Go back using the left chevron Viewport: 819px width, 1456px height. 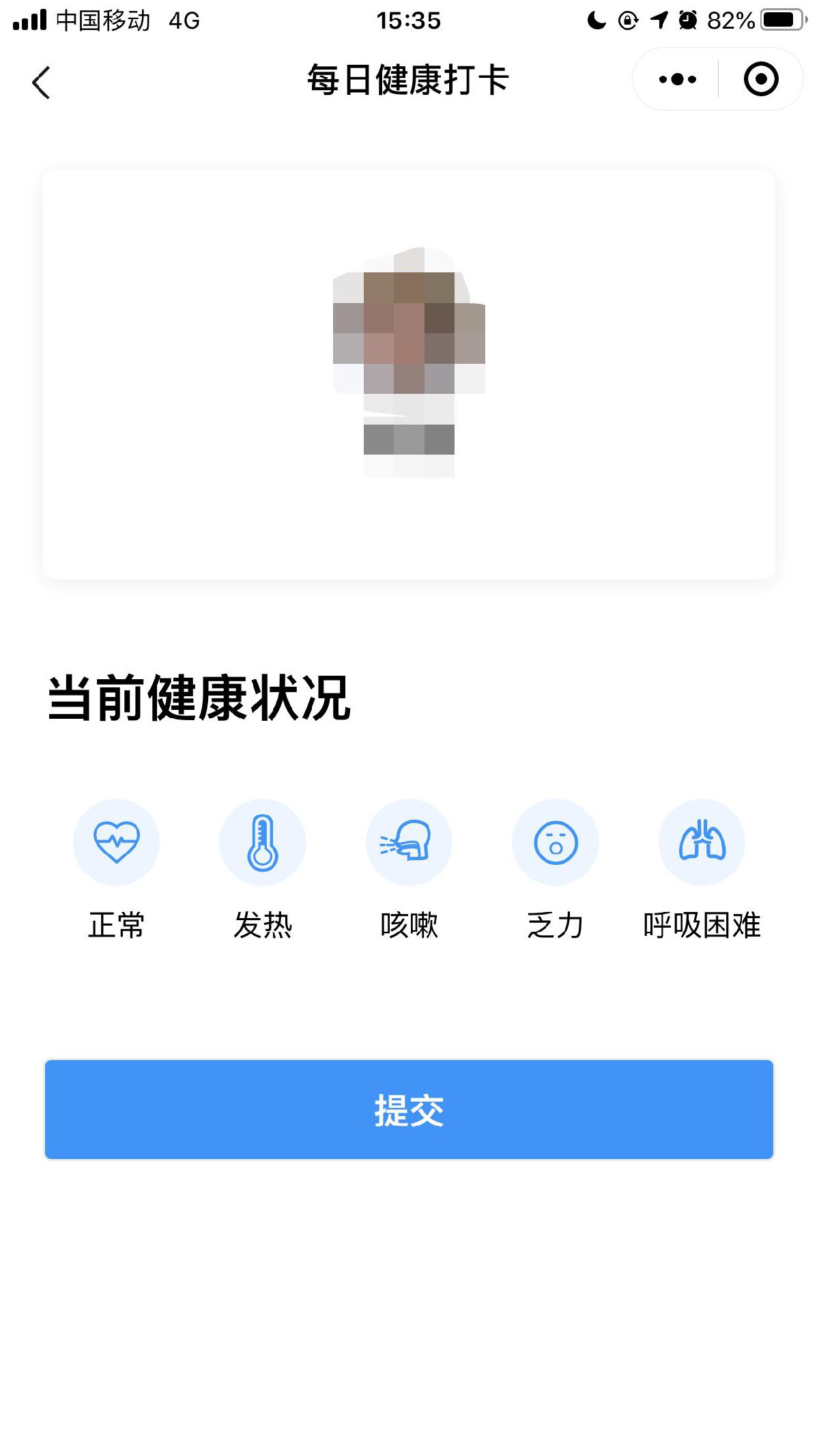click(x=41, y=81)
